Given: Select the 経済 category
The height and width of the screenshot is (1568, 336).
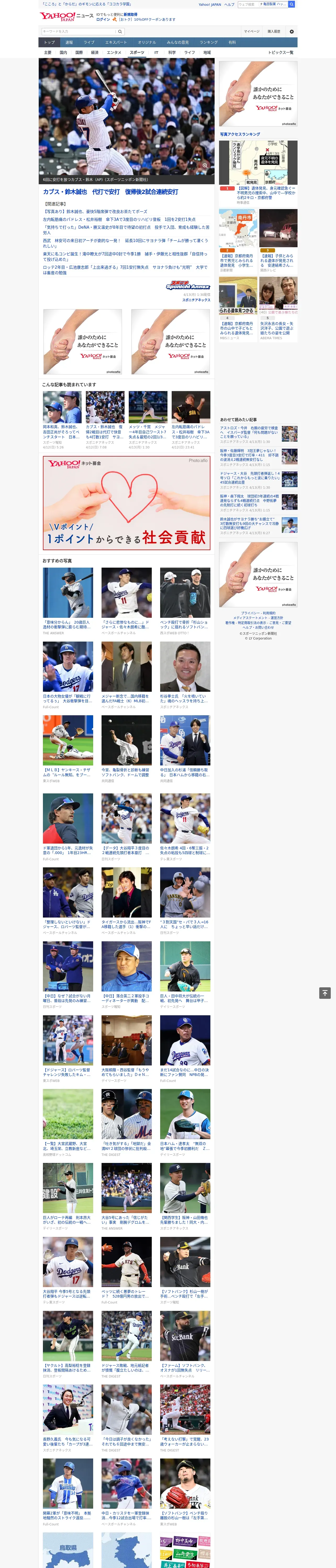Looking at the screenshot, I should [x=94, y=52].
